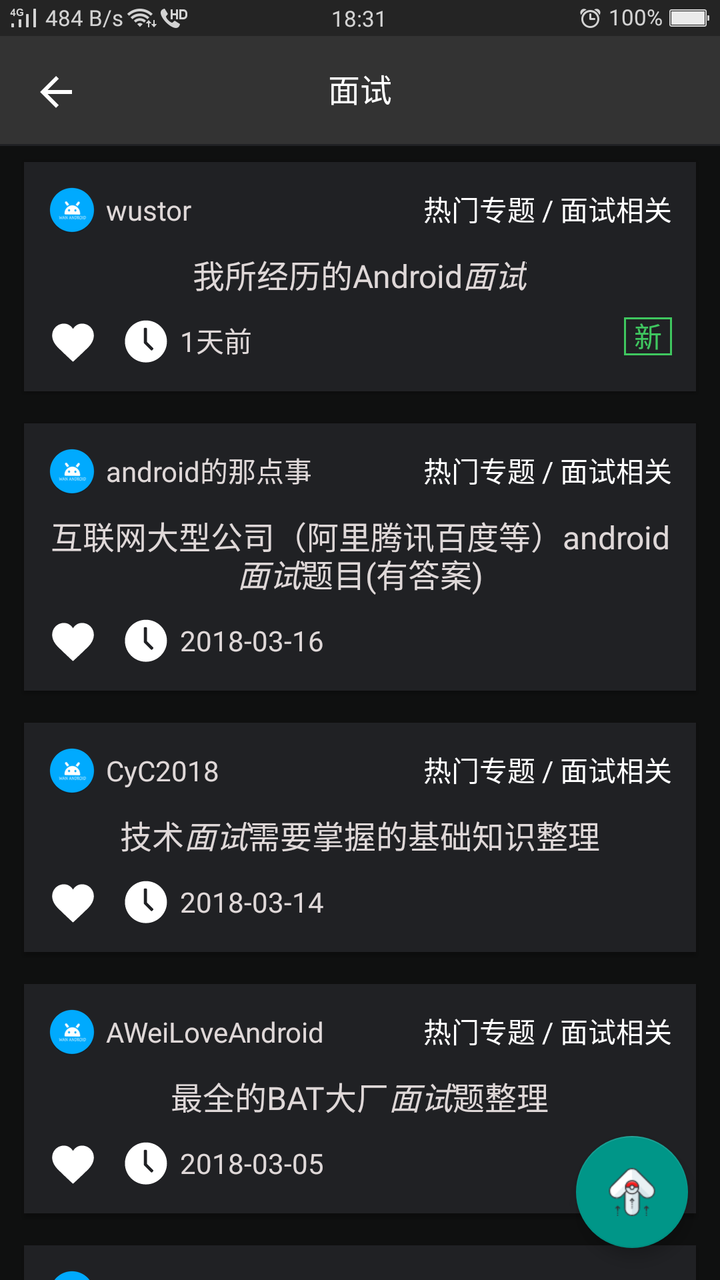The width and height of the screenshot is (720, 1280).
Task: Tap the 新 badge on the first article
Action: coord(648,338)
